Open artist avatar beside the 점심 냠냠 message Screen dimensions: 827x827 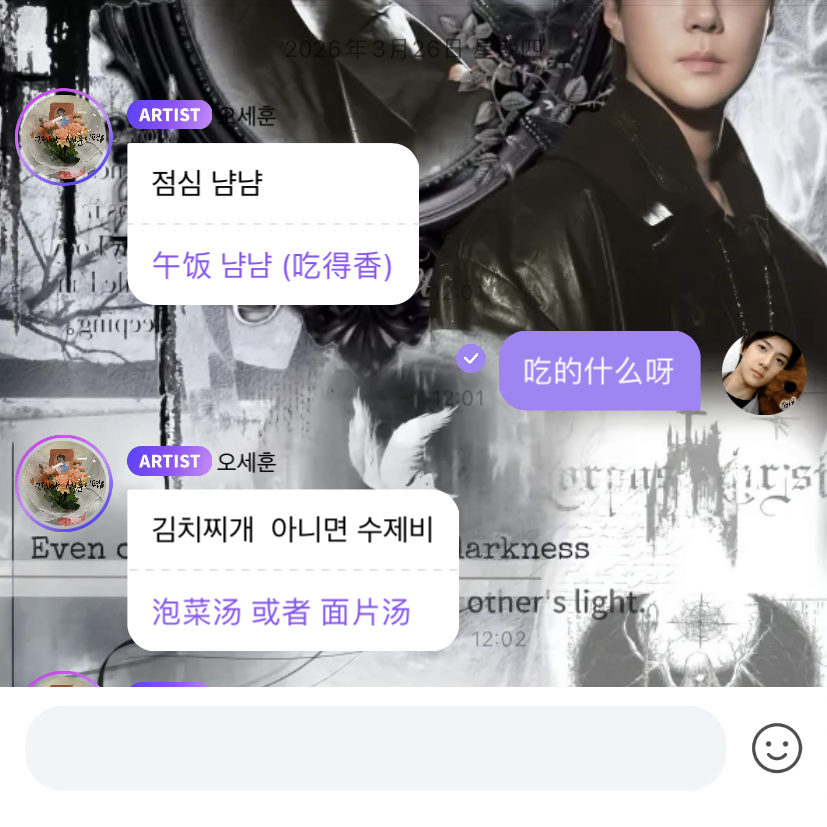click(x=65, y=137)
